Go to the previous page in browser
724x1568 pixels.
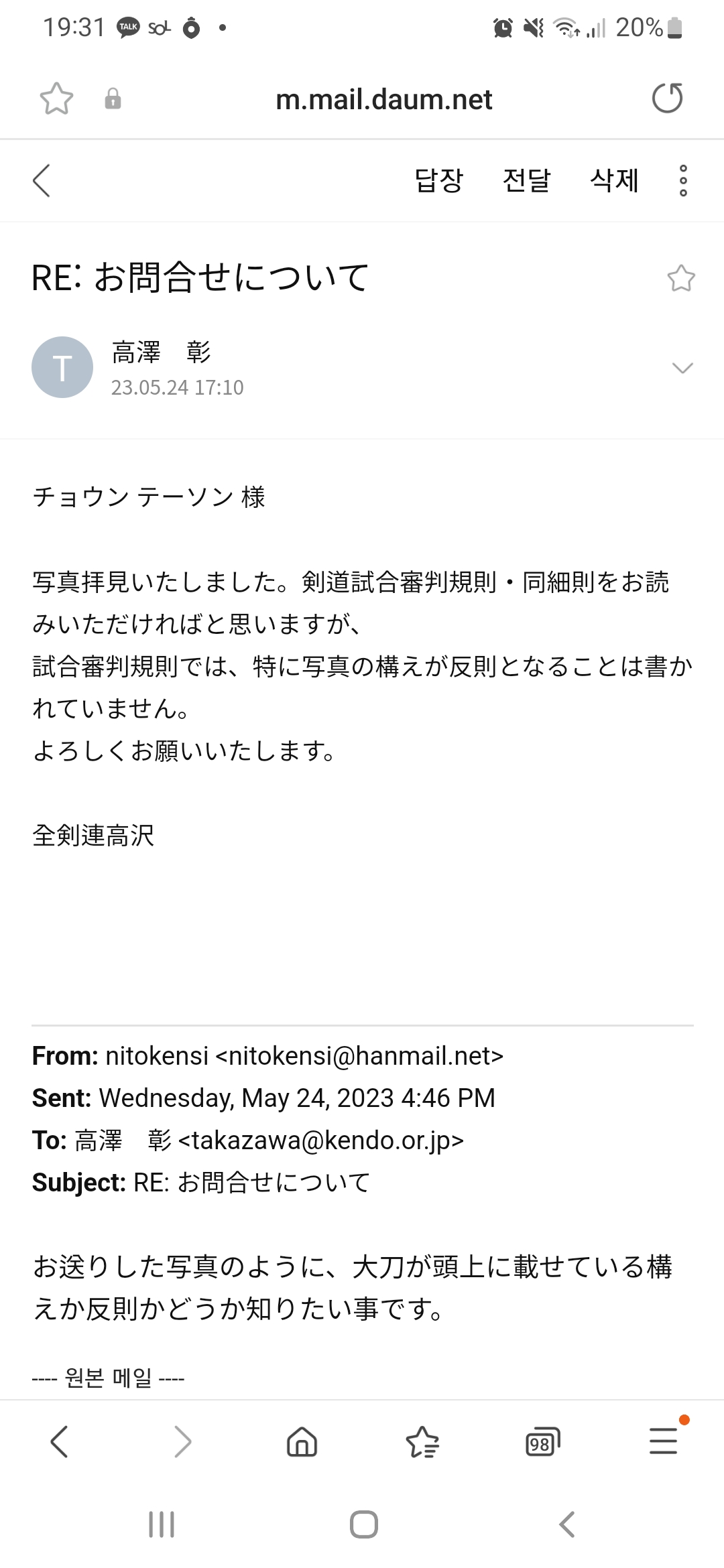[60, 1441]
